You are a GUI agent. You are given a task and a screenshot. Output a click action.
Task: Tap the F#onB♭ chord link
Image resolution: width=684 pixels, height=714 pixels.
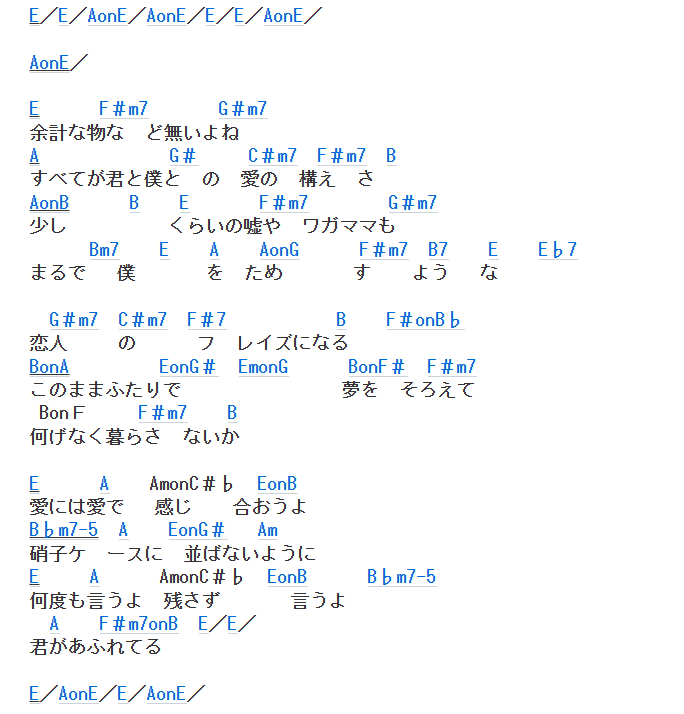click(x=424, y=319)
